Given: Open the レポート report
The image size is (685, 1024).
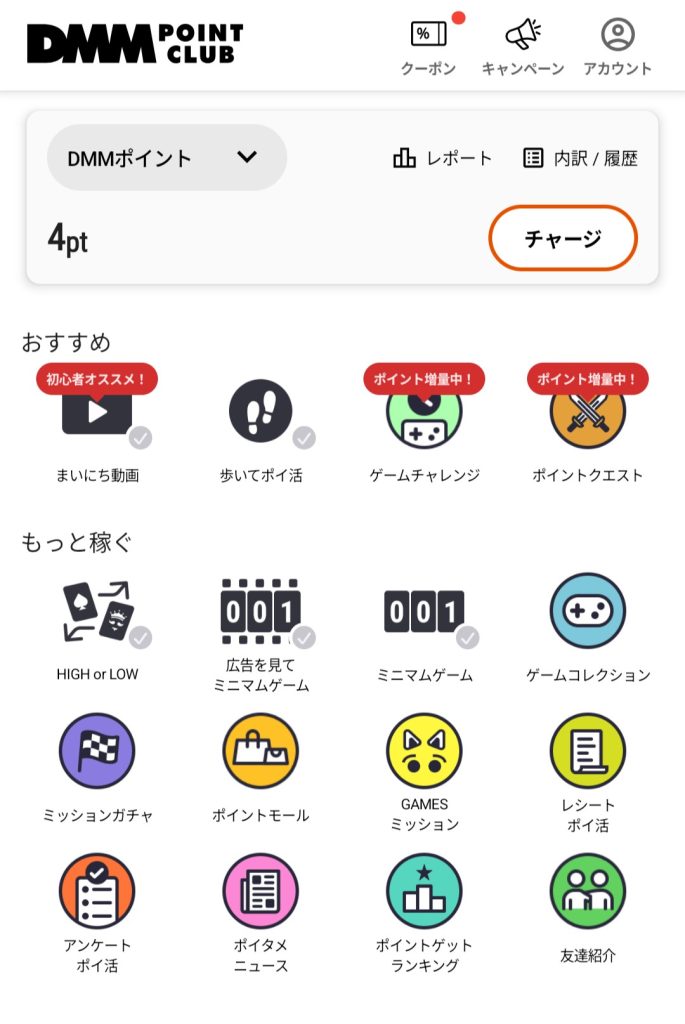Looking at the screenshot, I should coord(443,158).
